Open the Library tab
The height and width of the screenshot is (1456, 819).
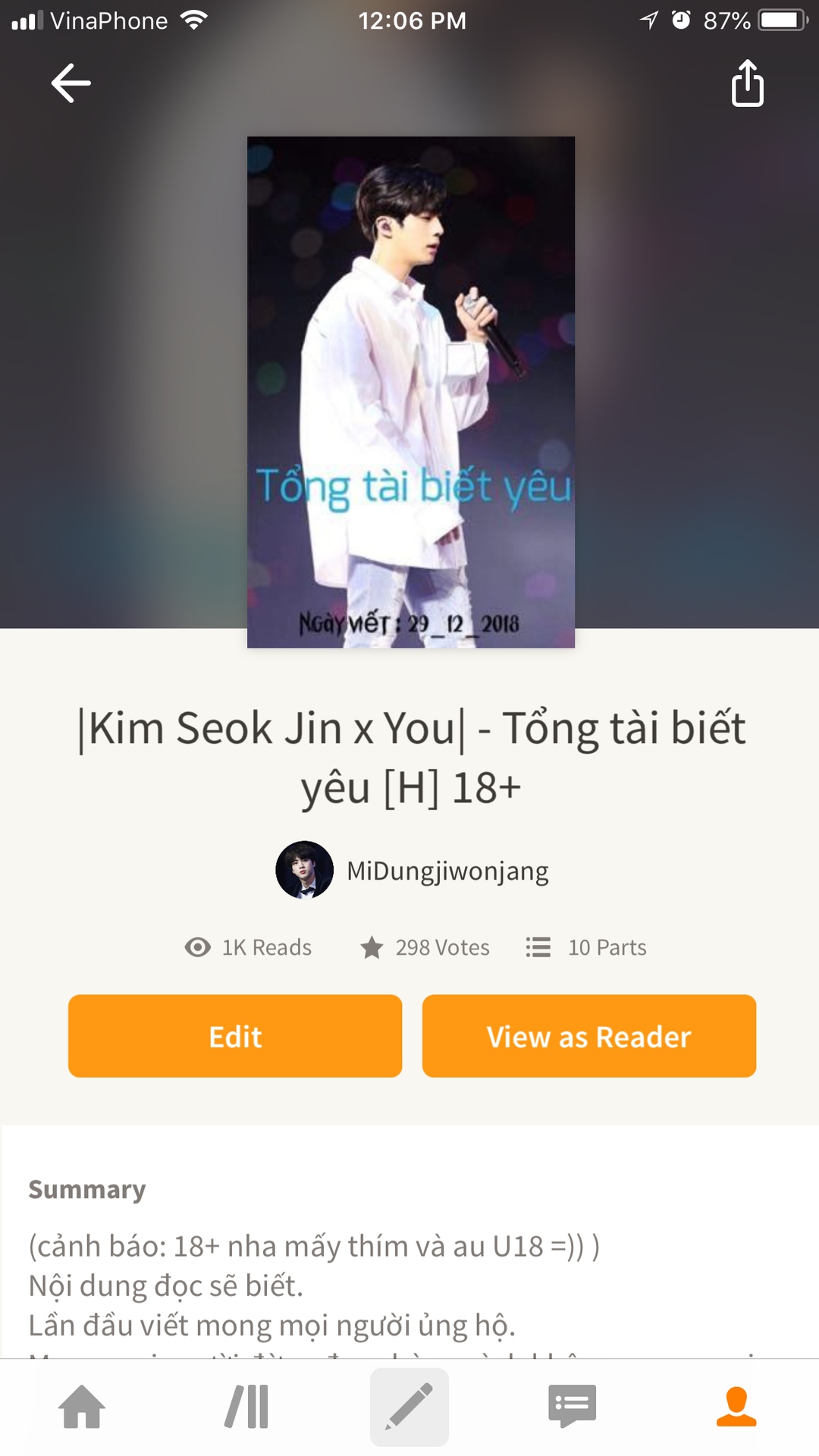[x=246, y=1407]
